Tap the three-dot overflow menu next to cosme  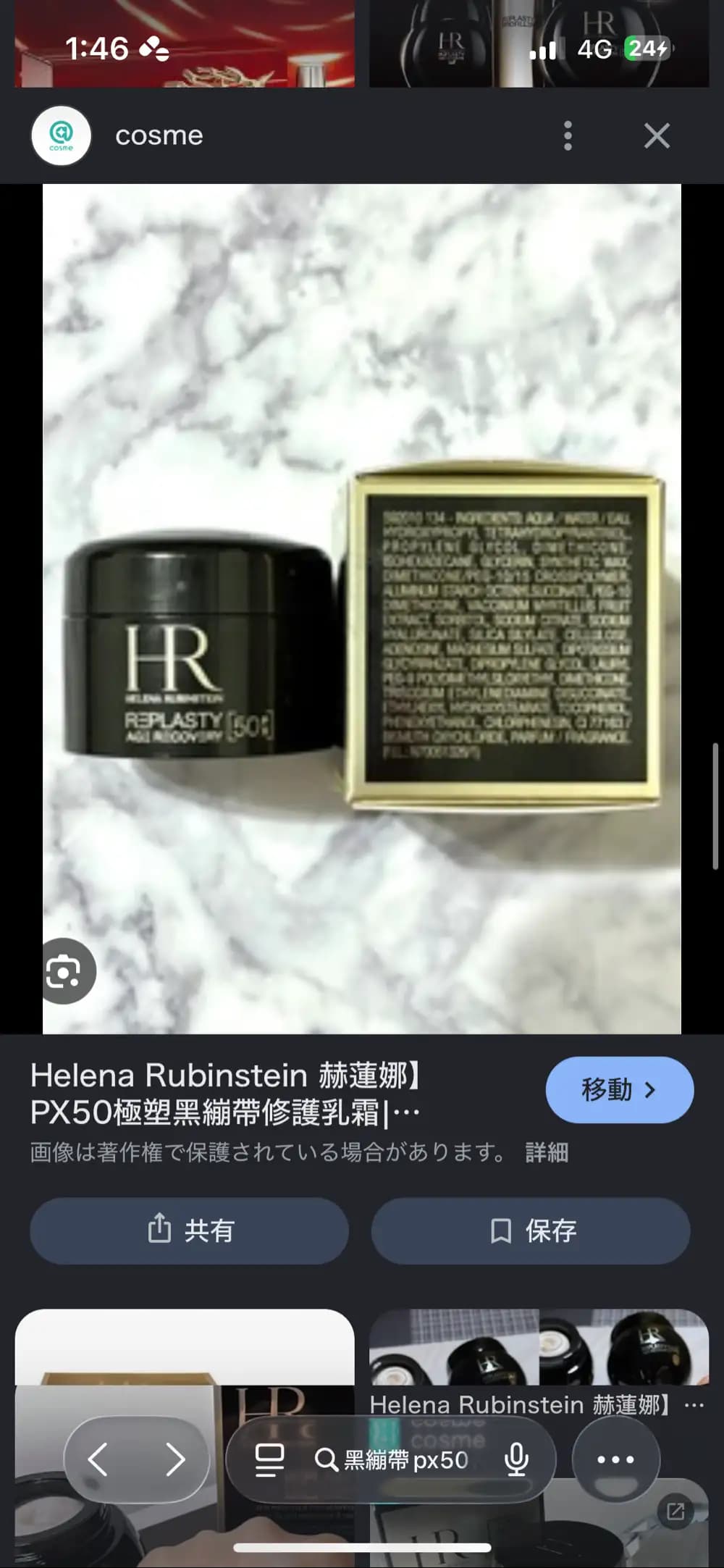pyautogui.click(x=568, y=136)
